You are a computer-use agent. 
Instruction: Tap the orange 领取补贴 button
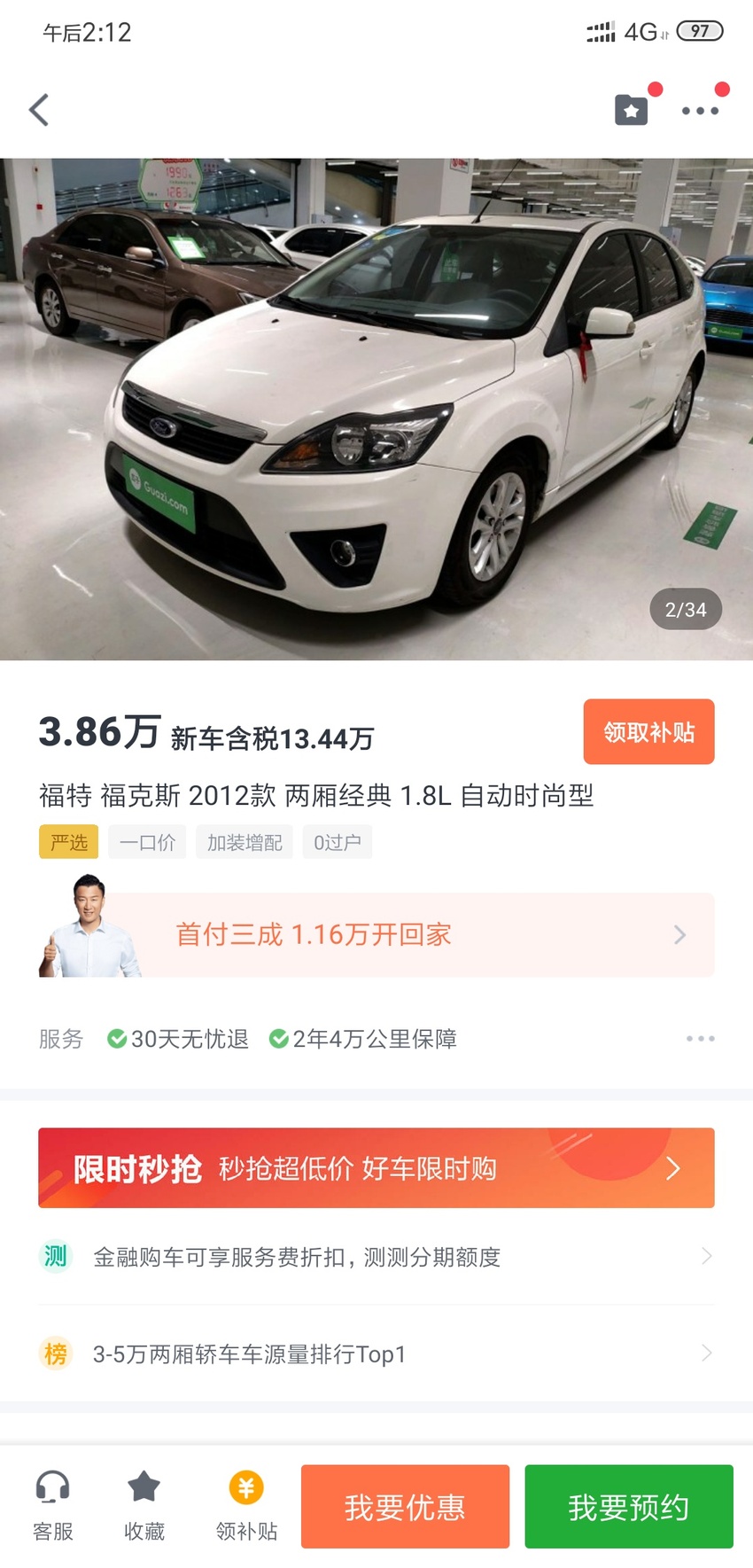click(648, 732)
